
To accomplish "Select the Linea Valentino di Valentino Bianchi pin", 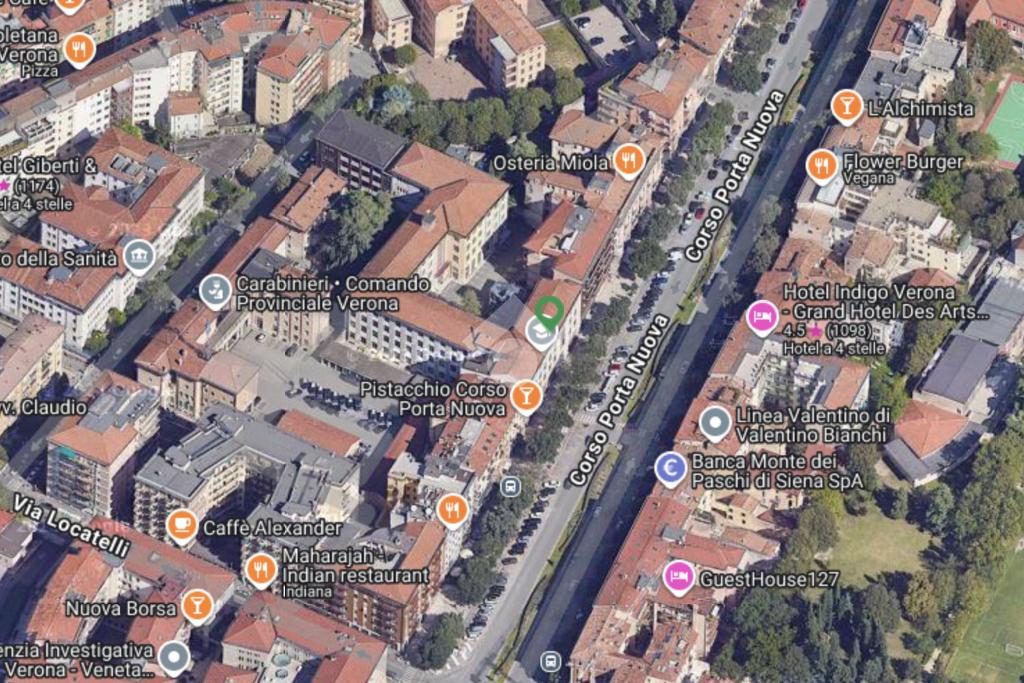I will point(714,423).
